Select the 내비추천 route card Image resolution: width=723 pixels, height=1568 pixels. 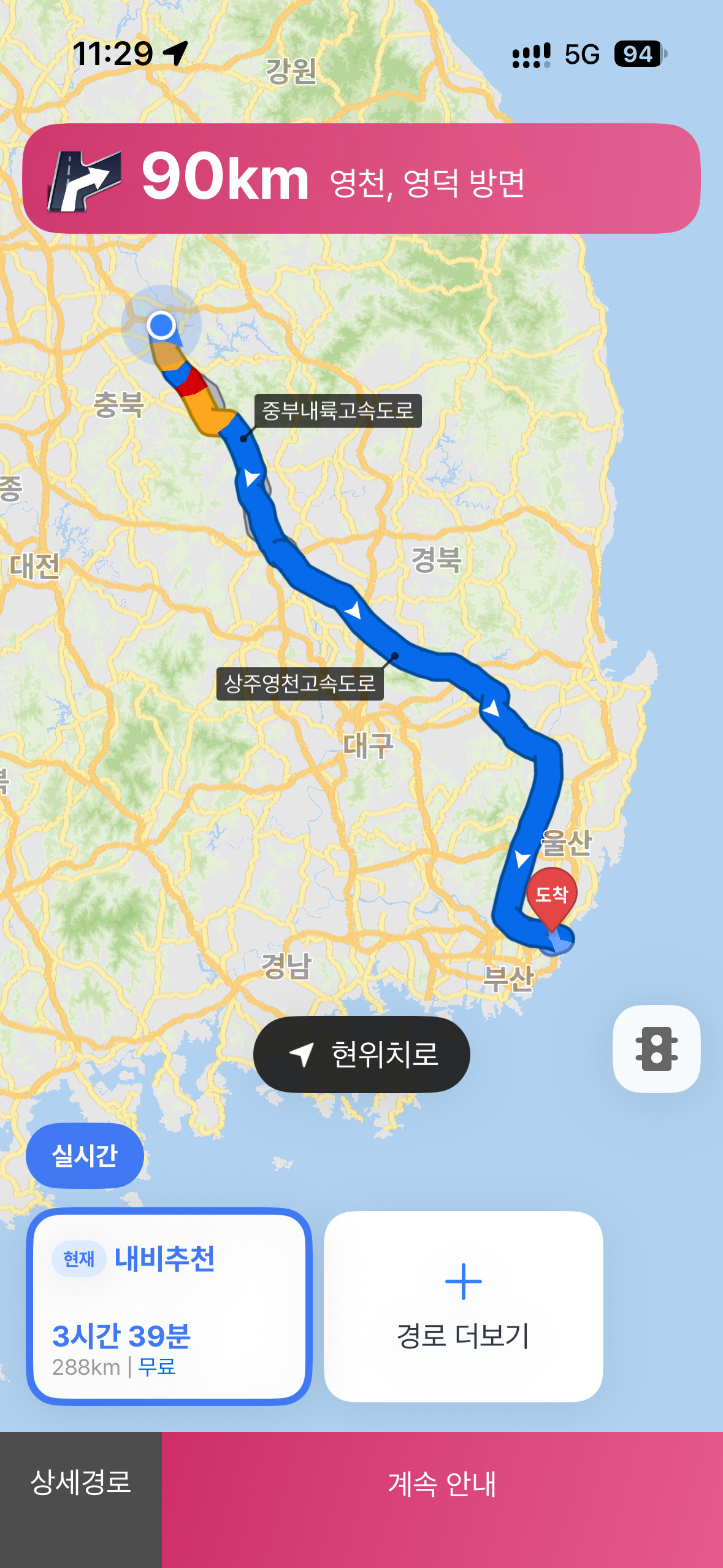click(169, 1307)
